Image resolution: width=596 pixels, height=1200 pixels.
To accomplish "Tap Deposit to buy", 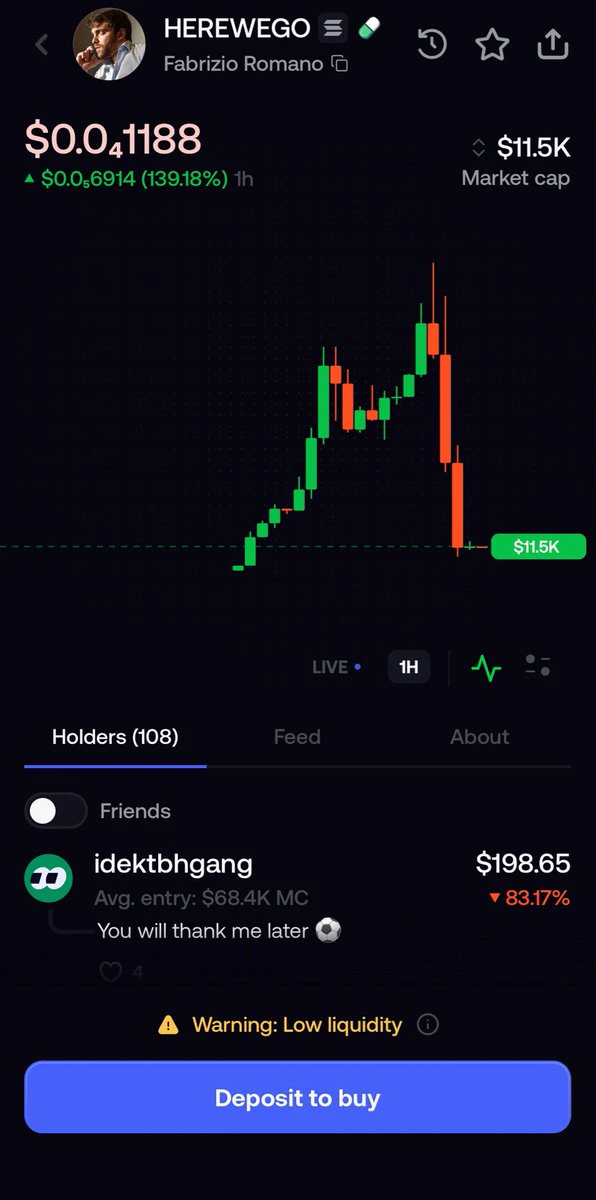I will coord(298,1098).
